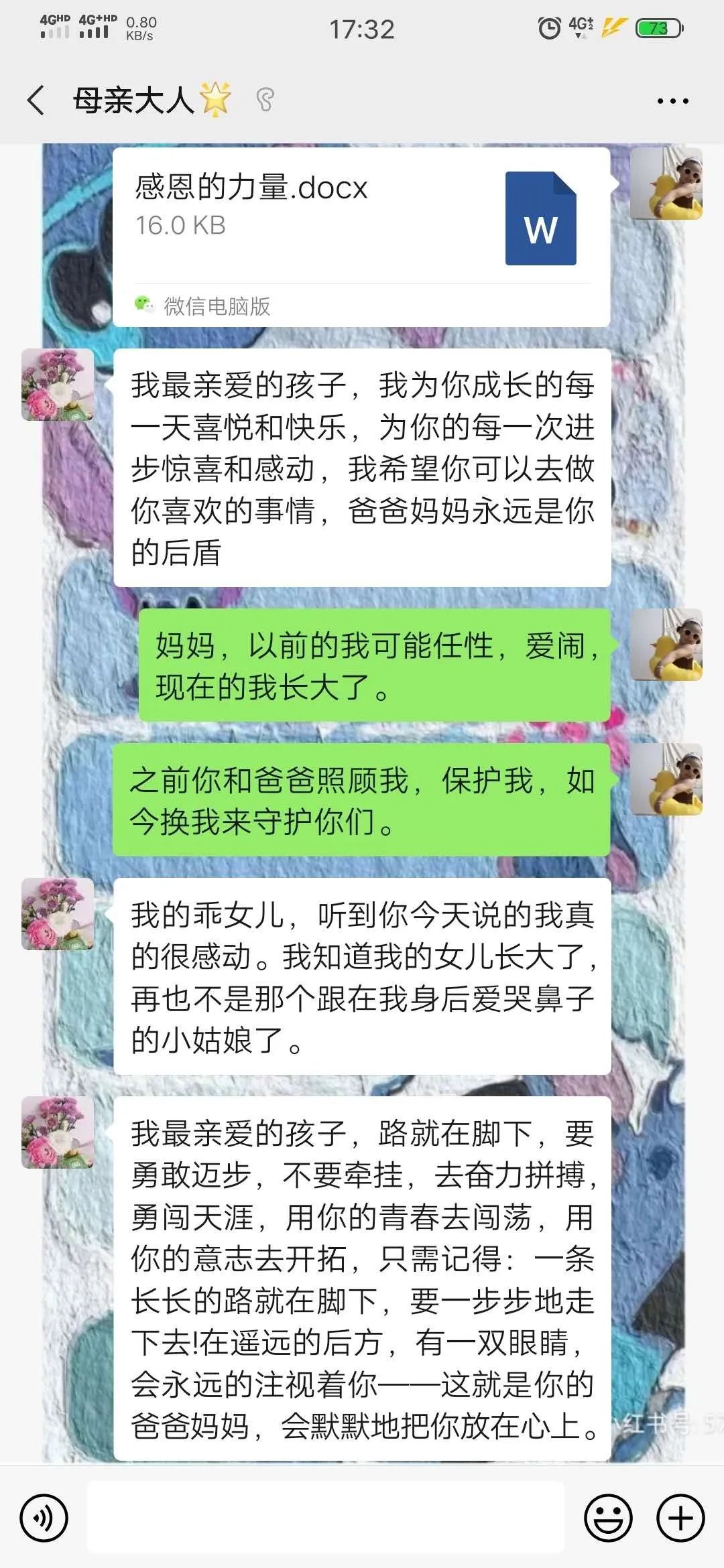Screen dimensions: 724x1568
Task: Go back from the 母亲大人 chat
Action: pyautogui.click(x=36, y=101)
